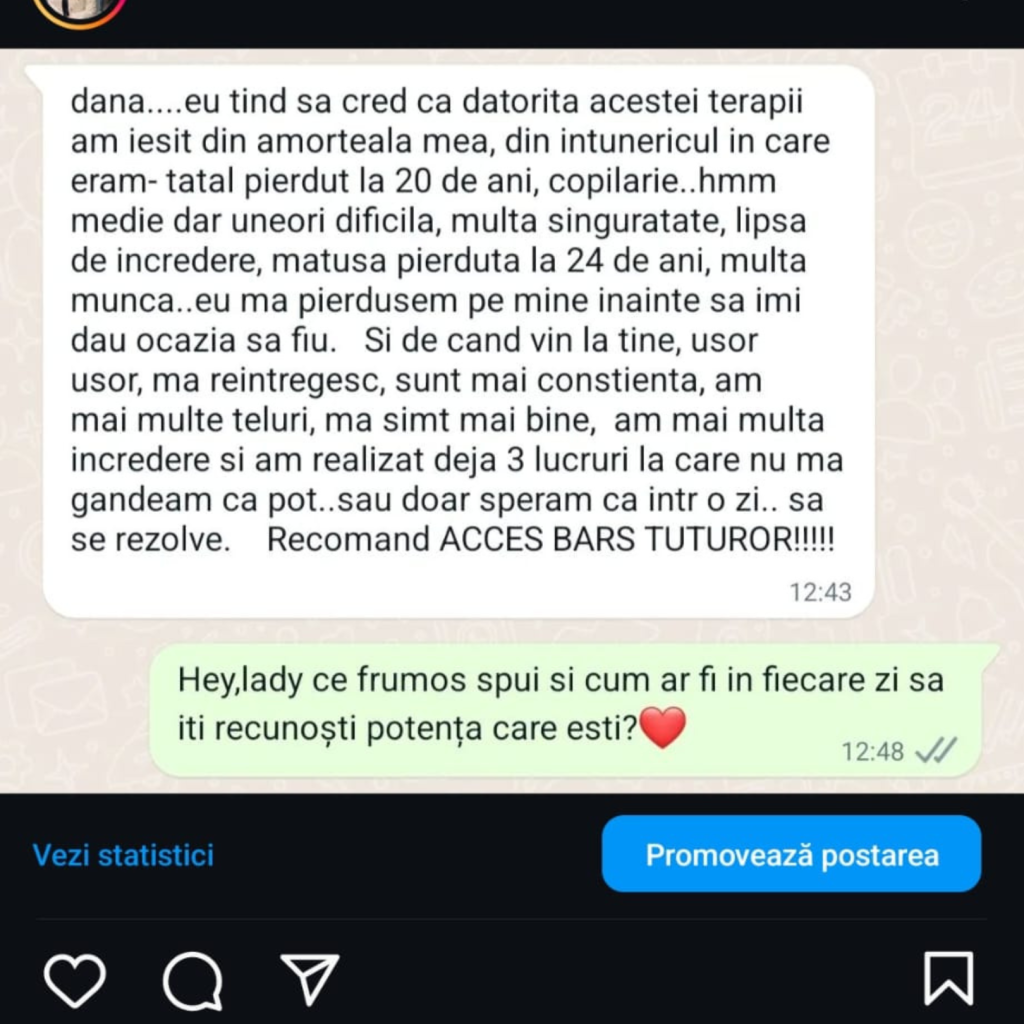Open Vezi statistici insights link
The height and width of the screenshot is (1024, 1024).
pos(123,855)
